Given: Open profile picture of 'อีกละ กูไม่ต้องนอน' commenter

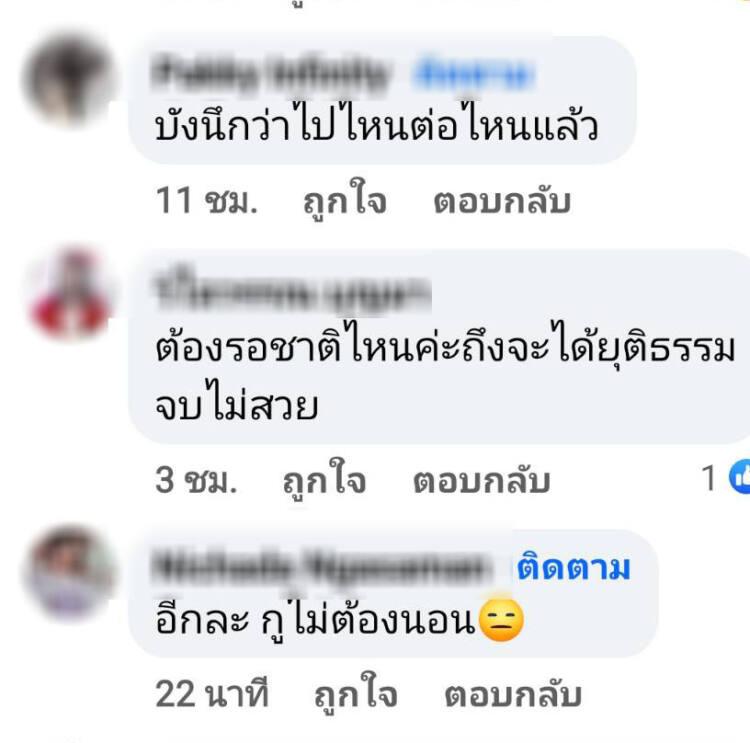Looking at the screenshot, I should [70, 573].
